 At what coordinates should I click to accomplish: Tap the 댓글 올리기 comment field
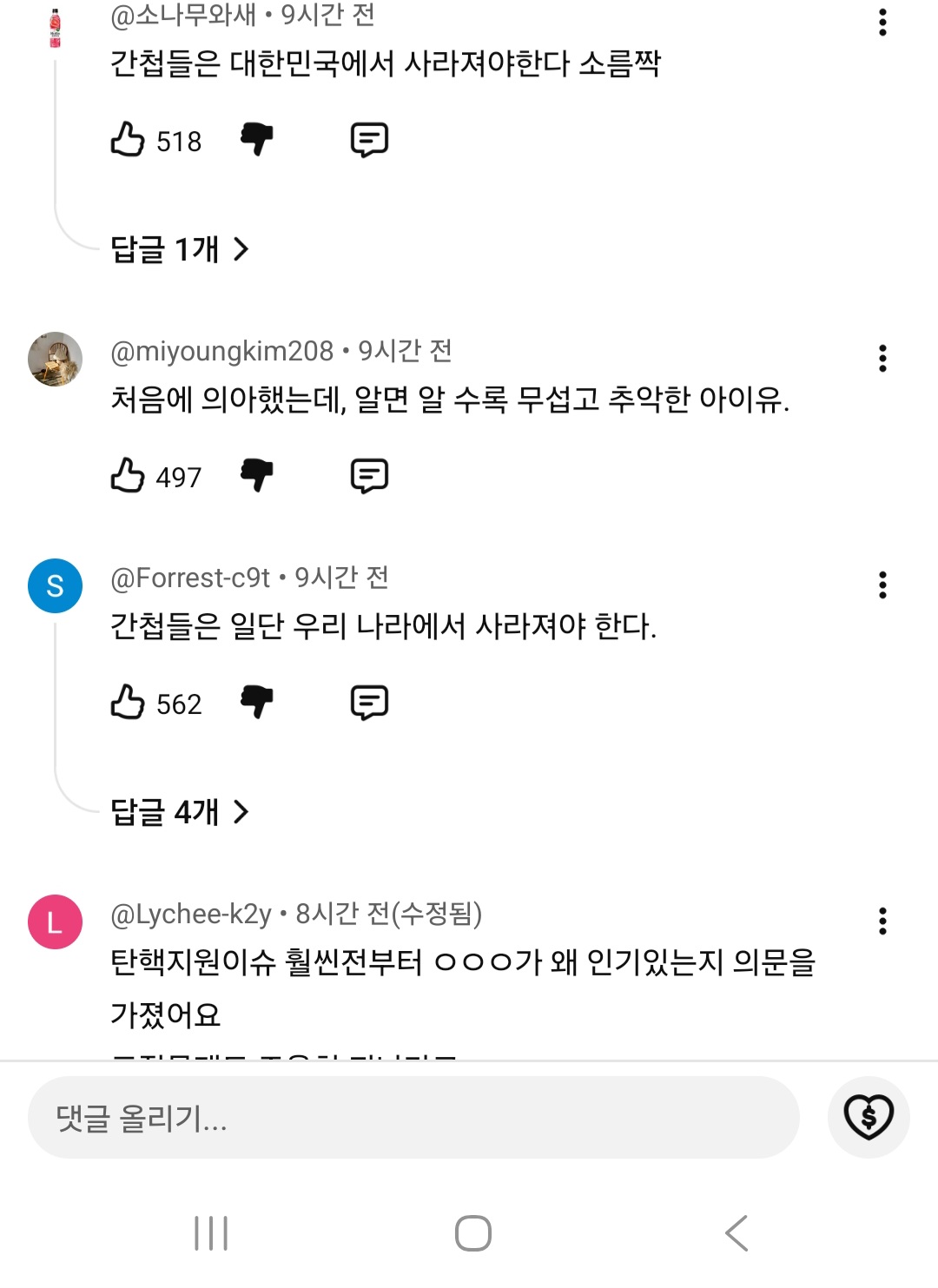pyautogui.click(x=413, y=1118)
